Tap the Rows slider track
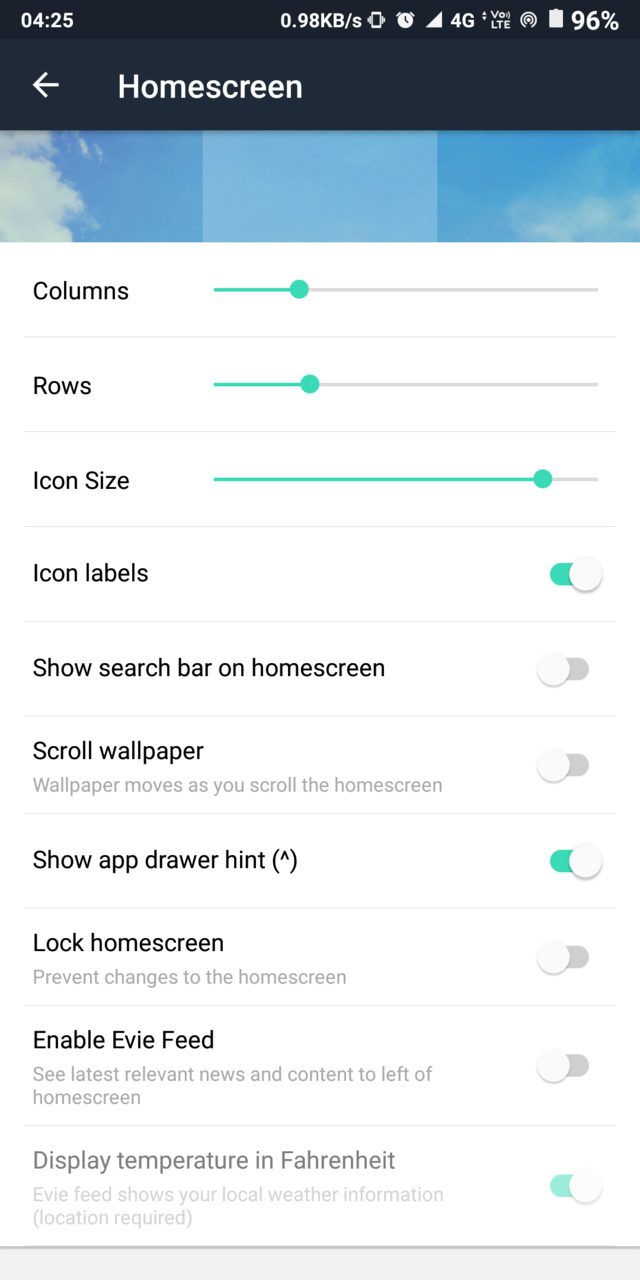640x1280 pixels. (405, 385)
